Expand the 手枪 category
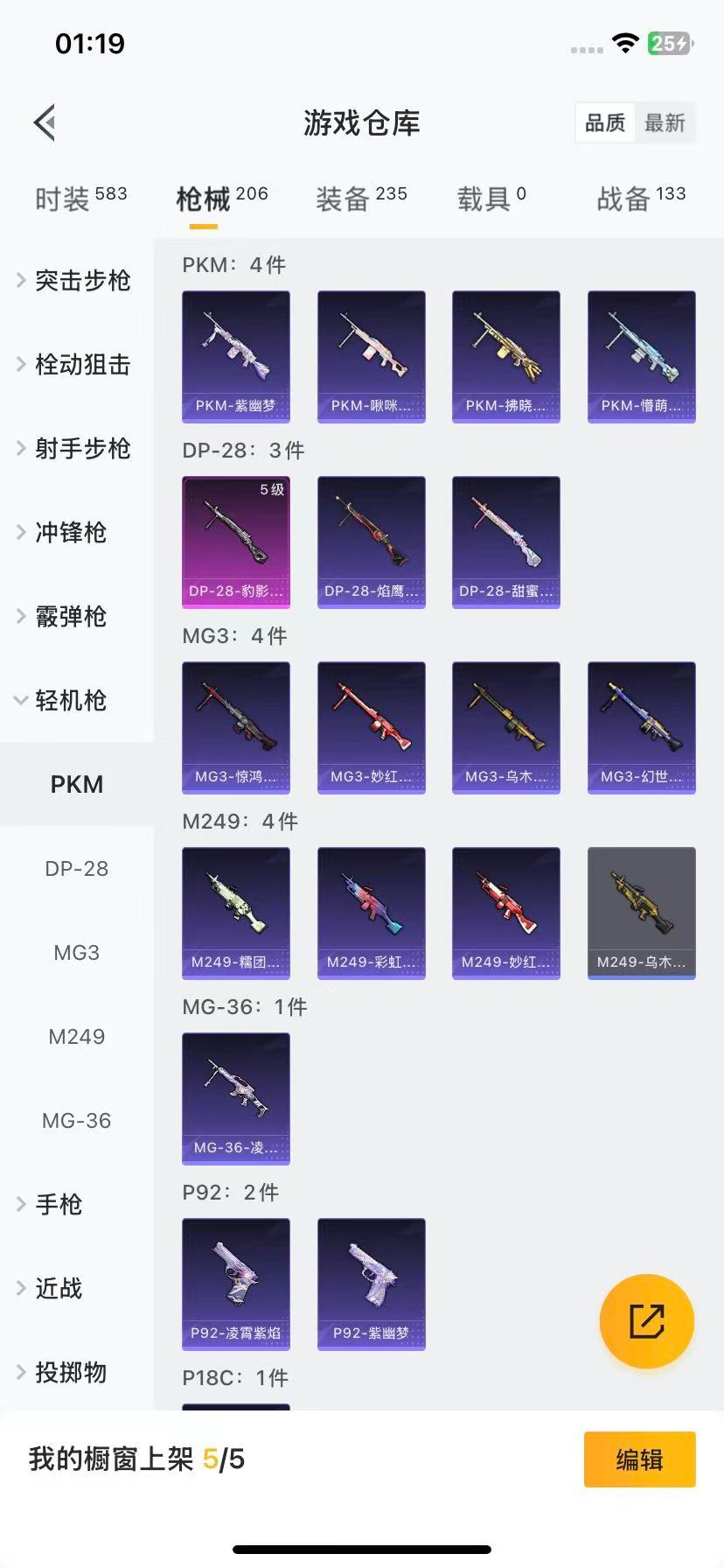 point(58,1204)
